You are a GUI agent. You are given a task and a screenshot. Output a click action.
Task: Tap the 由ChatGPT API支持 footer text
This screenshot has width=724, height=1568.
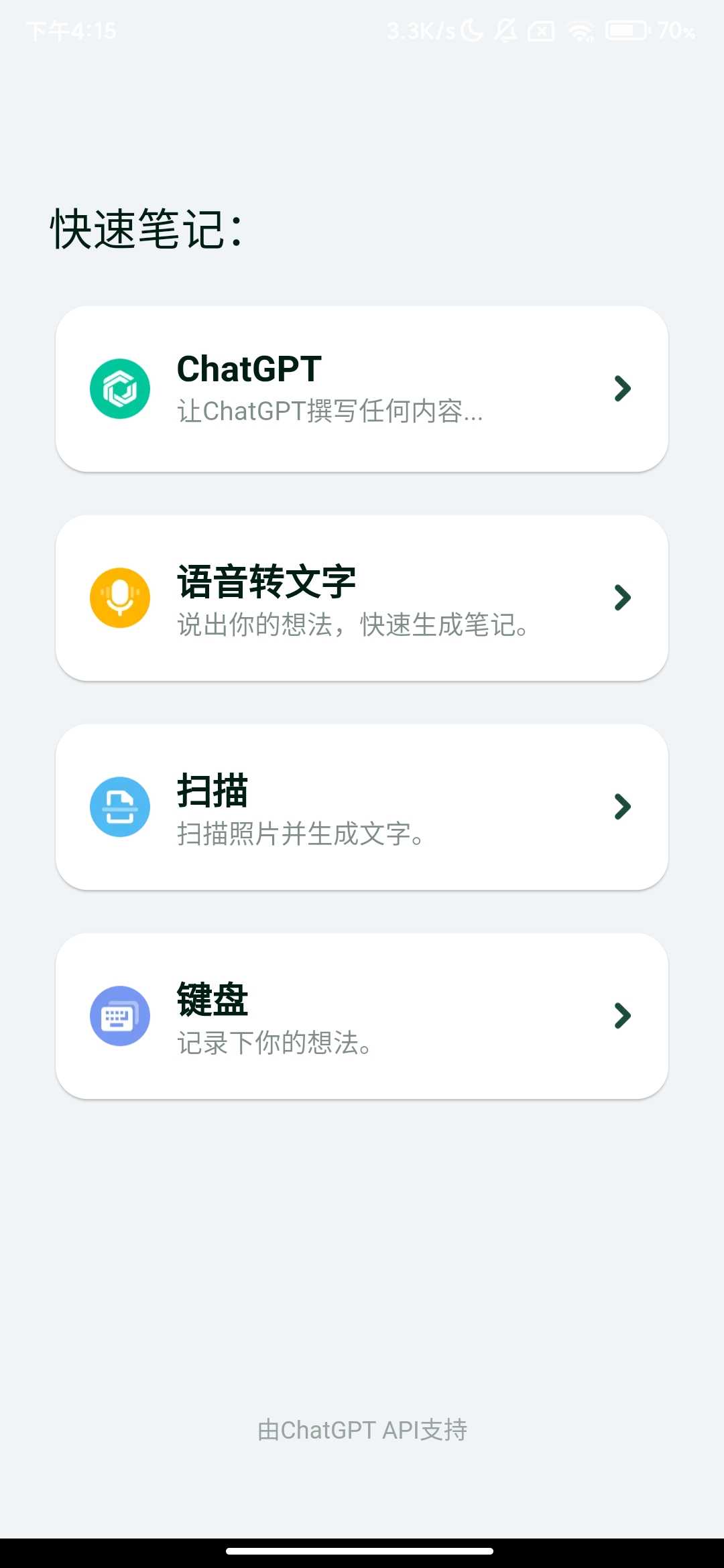pos(362,1430)
